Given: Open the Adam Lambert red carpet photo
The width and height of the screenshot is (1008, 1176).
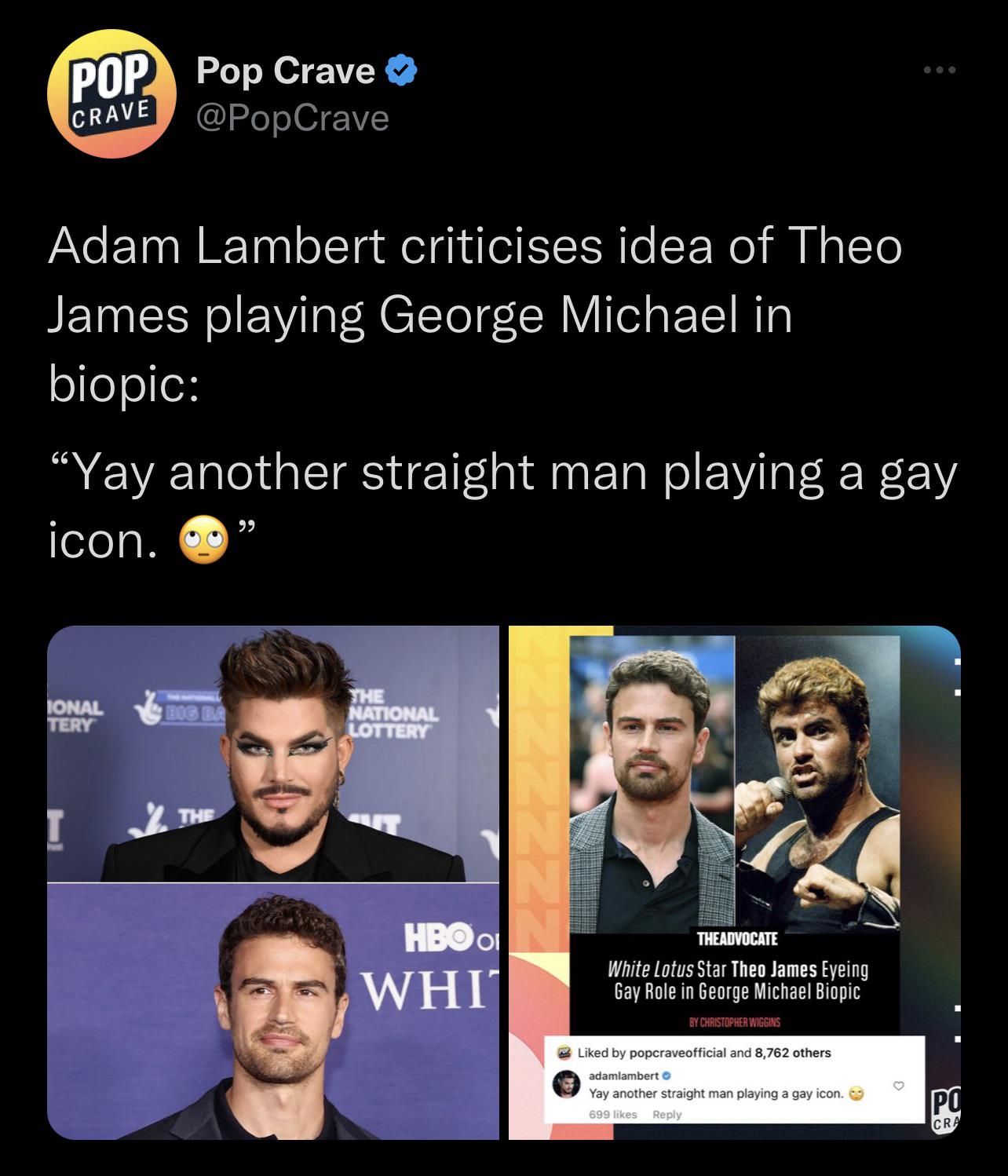Looking at the screenshot, I should click(x=272, y=754).
